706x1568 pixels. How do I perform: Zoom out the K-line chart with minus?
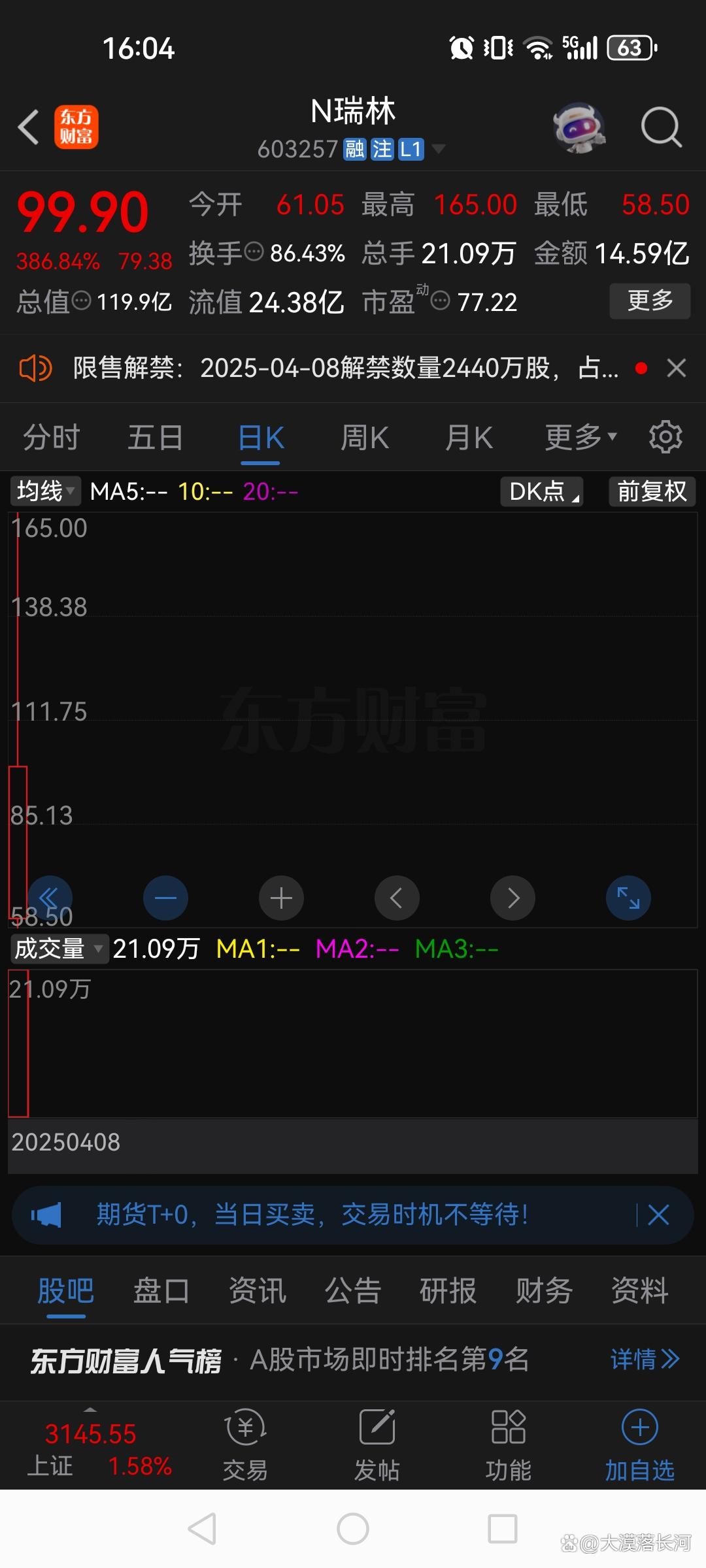click(x=165, y=898)
